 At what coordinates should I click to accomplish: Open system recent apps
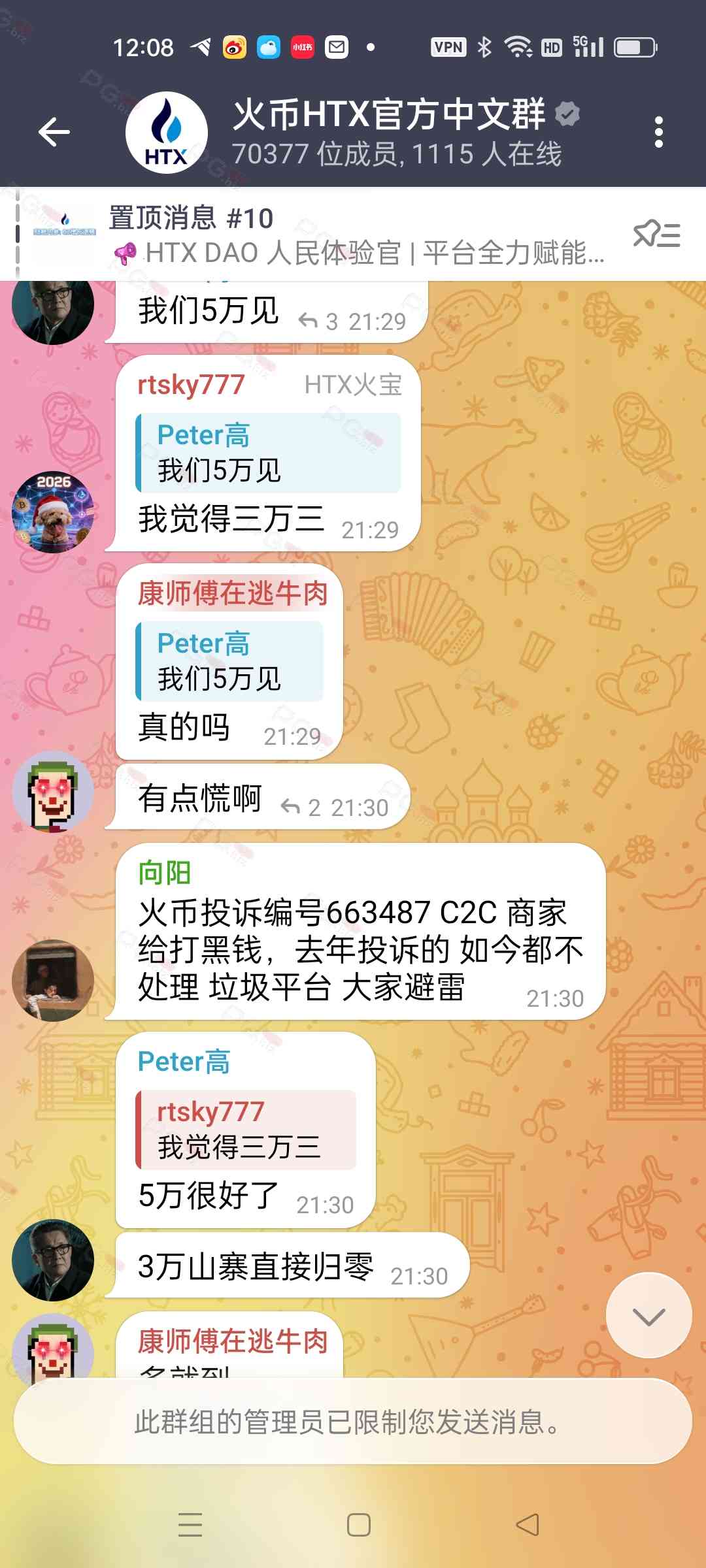(190, 1525)
